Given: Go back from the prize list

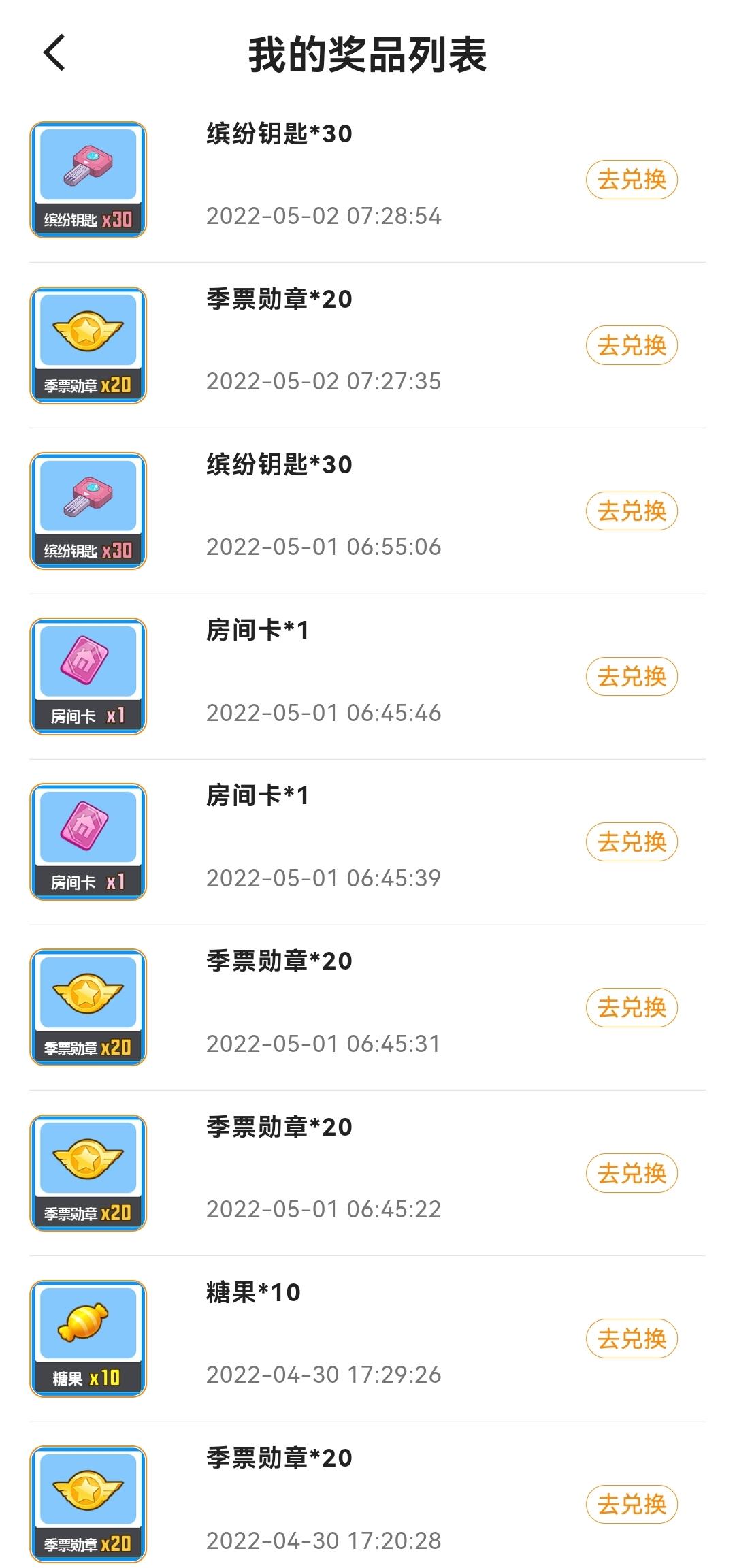Looking at the screenshot, I should click(54, 53).
